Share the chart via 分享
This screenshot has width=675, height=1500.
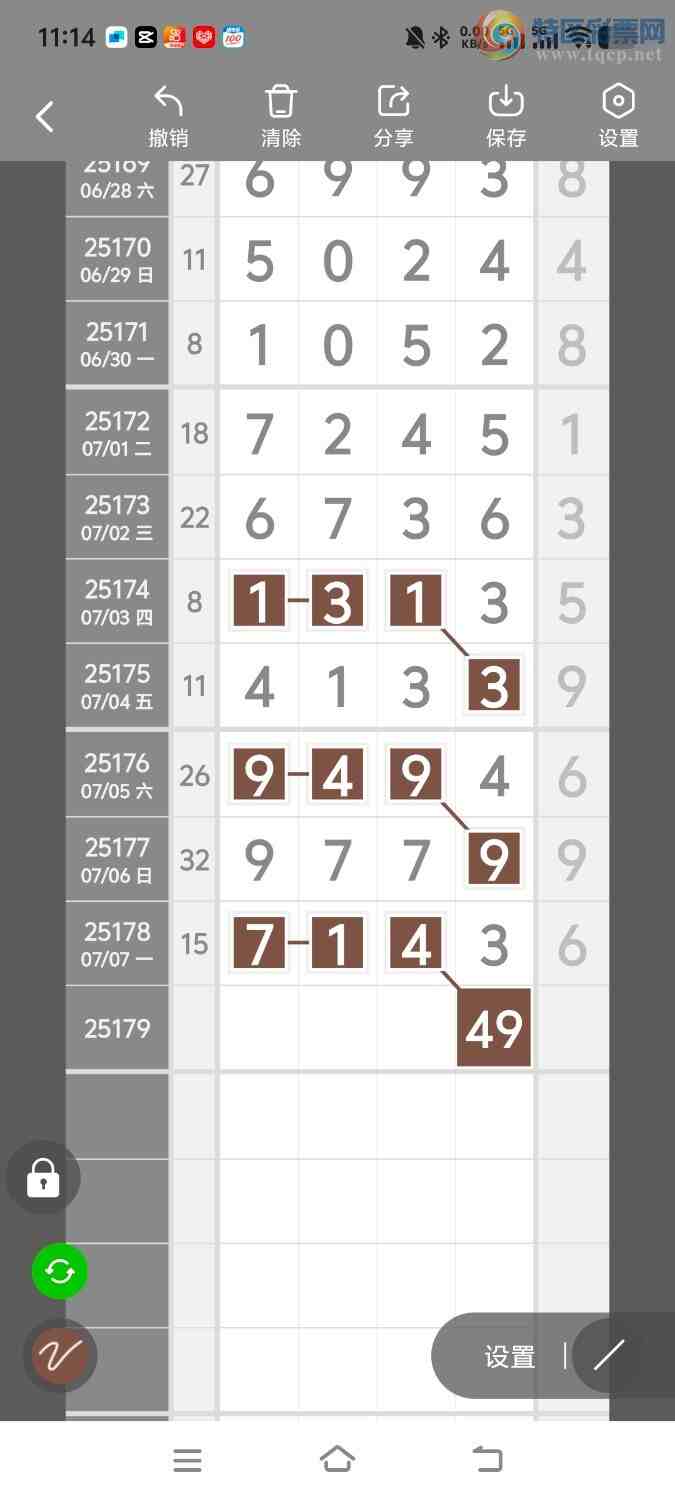pyautogui.click(x=394, y=117)
